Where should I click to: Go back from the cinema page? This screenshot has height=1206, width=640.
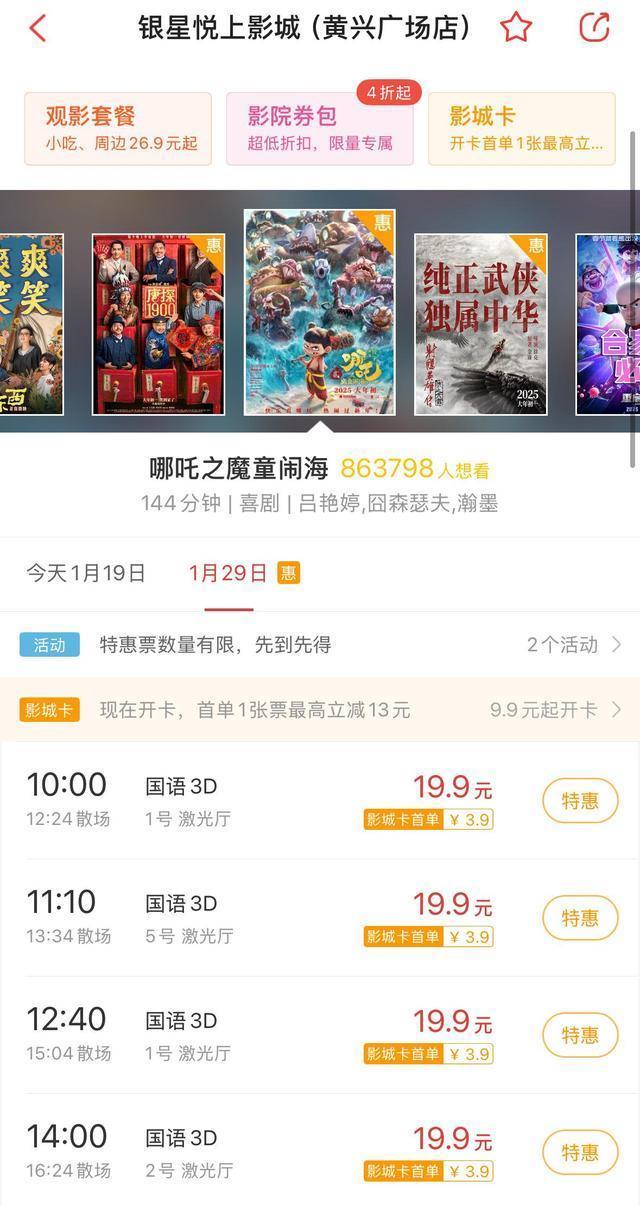click(38, 28)
